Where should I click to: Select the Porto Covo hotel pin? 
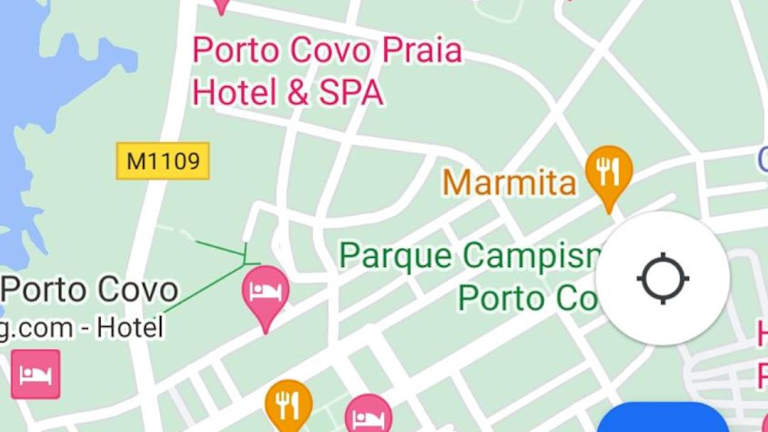[266, 295]
